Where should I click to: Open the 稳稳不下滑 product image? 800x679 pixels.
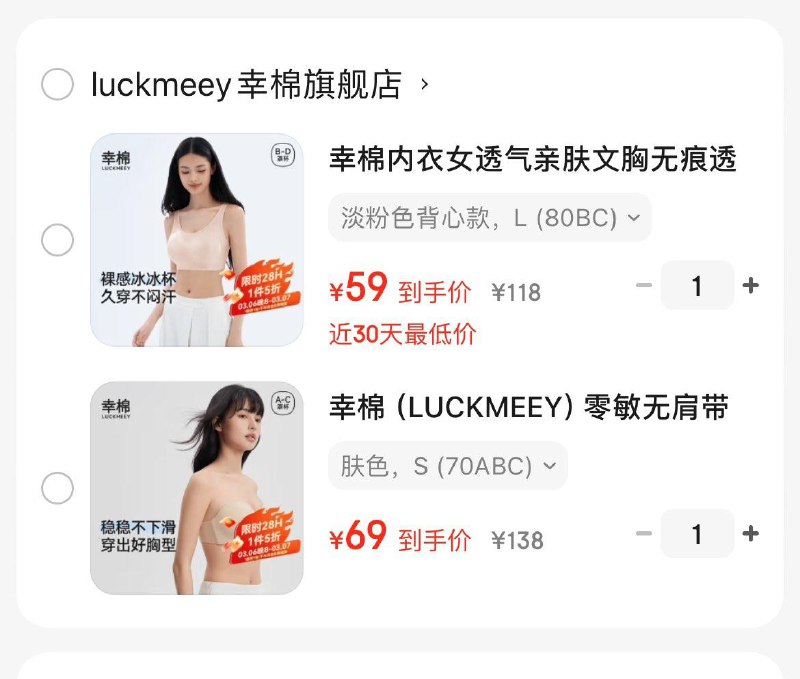point(197,488)
